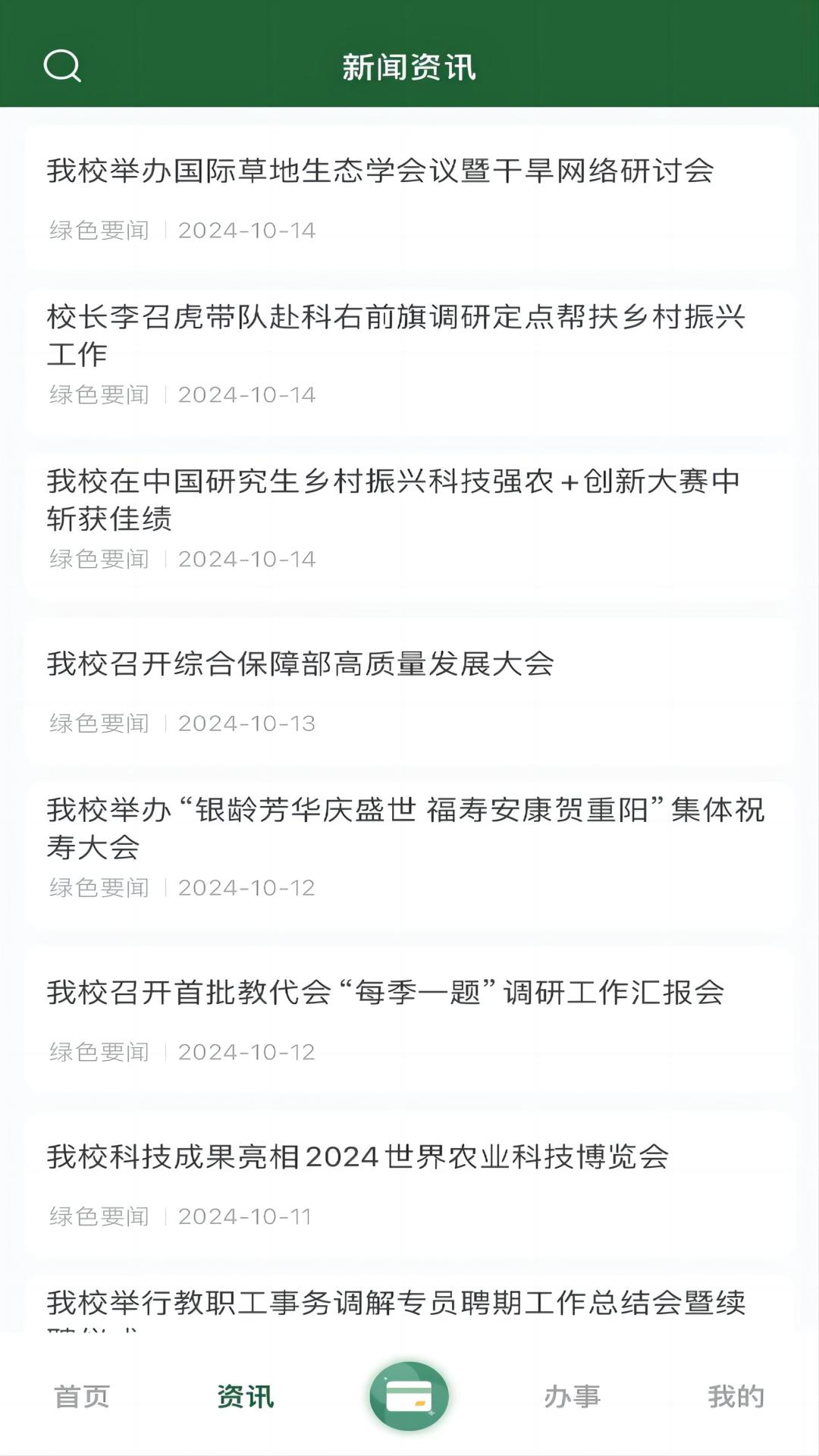
Task: Click the 2024-10-13 date text
Action: coord(246,723)
